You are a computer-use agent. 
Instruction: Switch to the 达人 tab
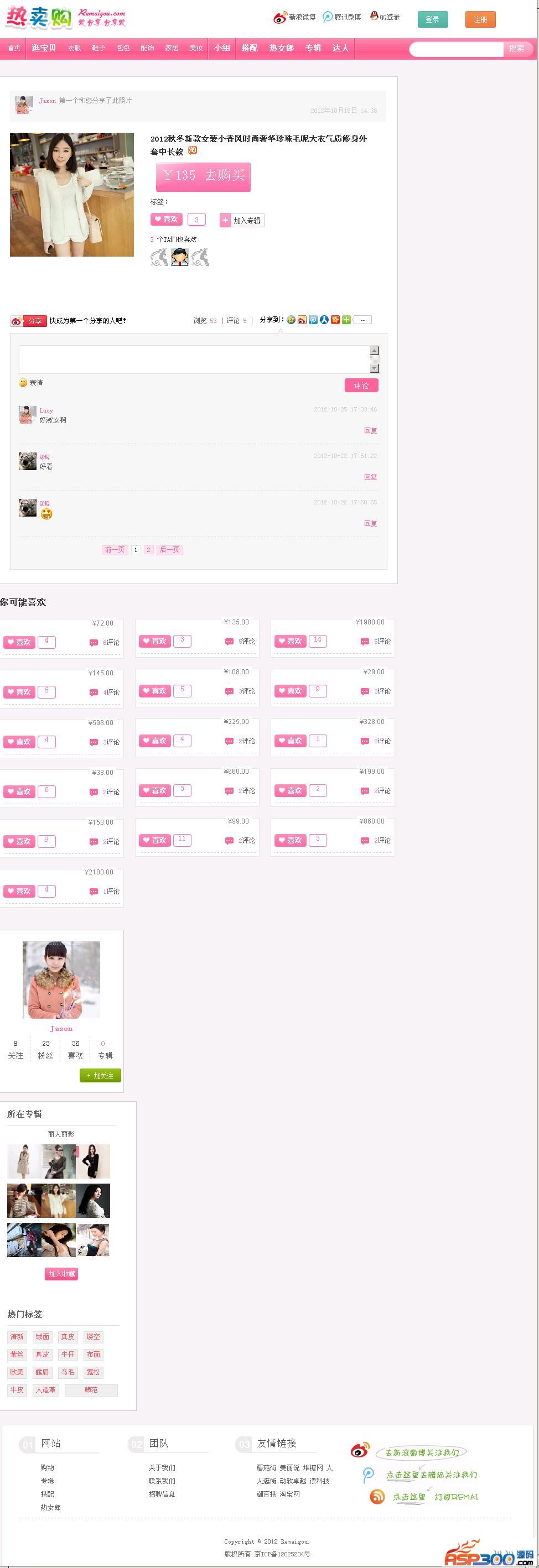click(340, 48)
